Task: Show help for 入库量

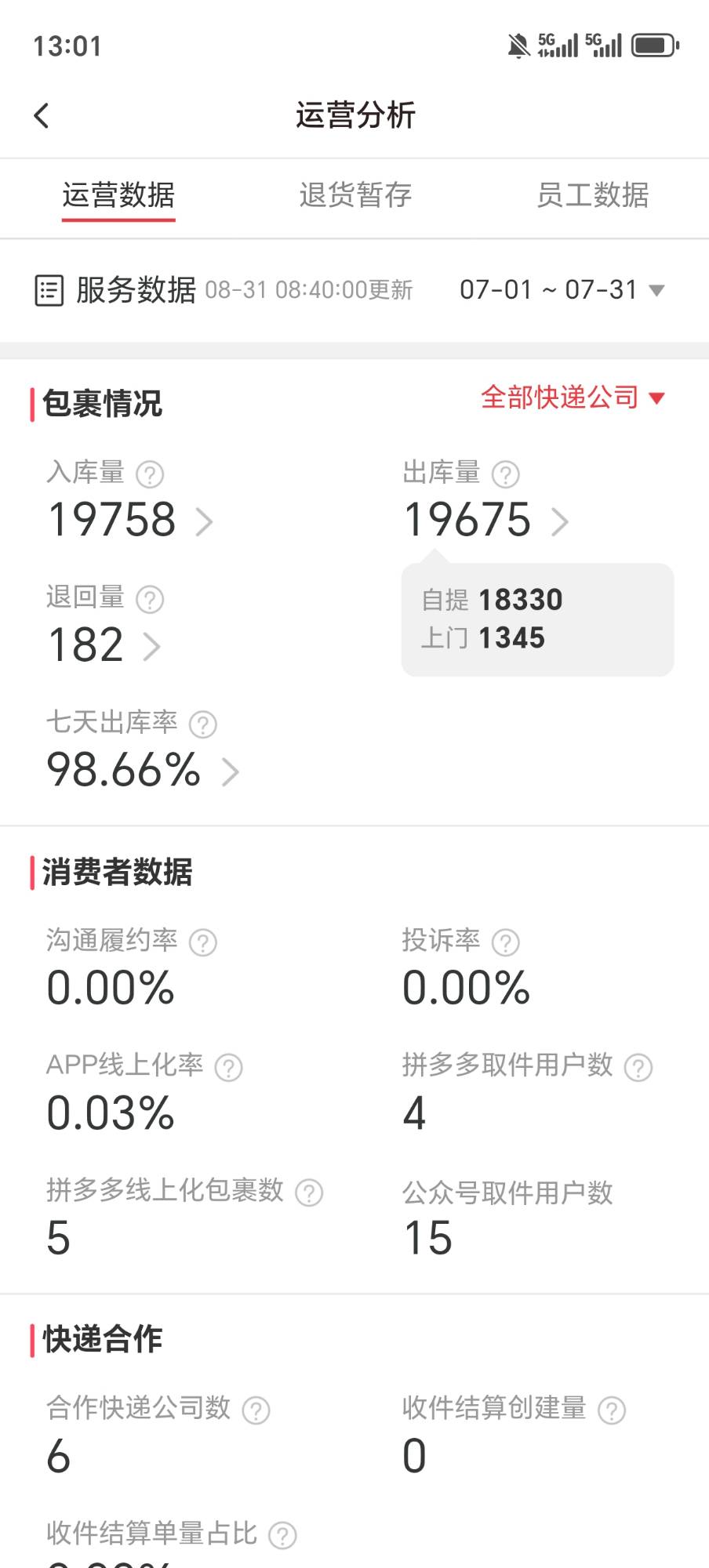Action: 150,474
